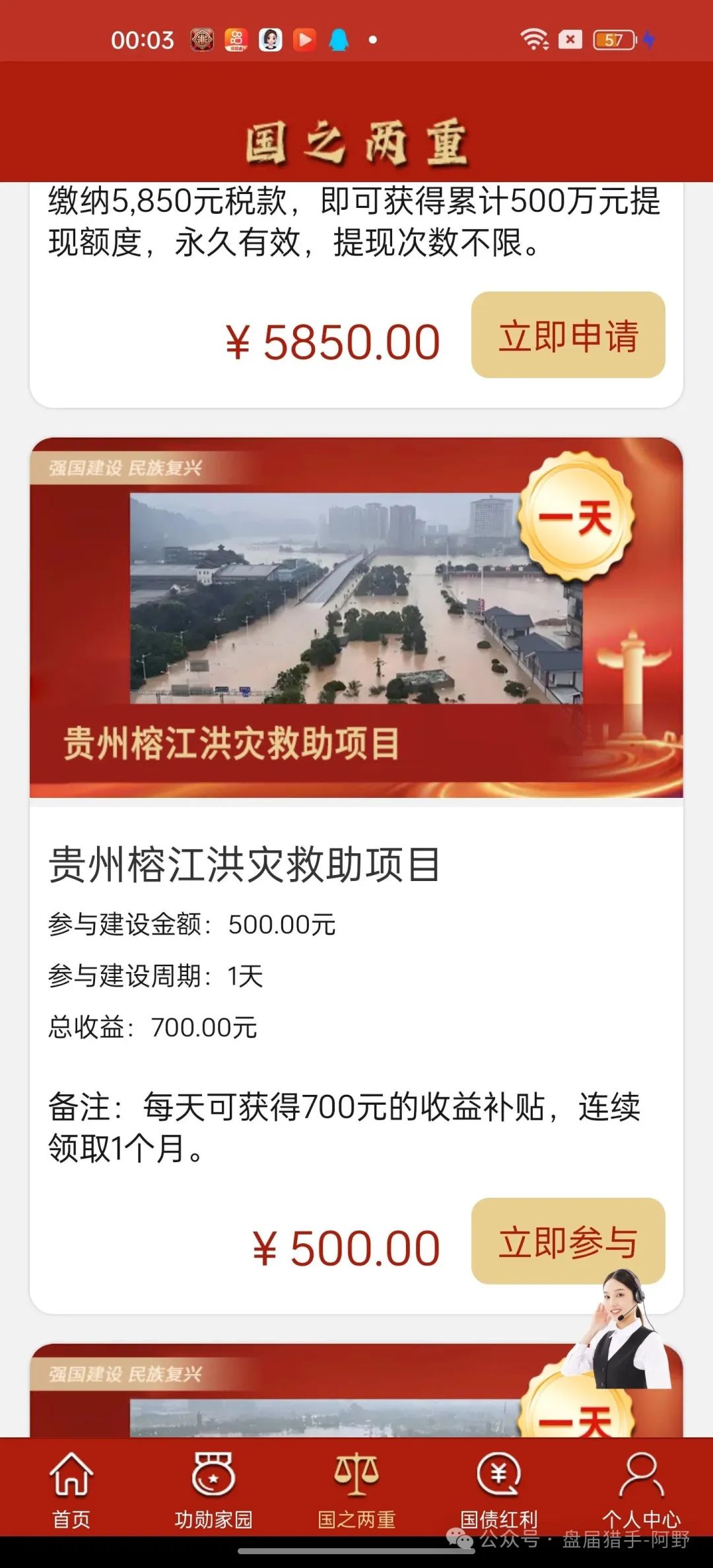Switch to 个人中心 tab
713x1568 pixels.
(x=641, y=1489)
